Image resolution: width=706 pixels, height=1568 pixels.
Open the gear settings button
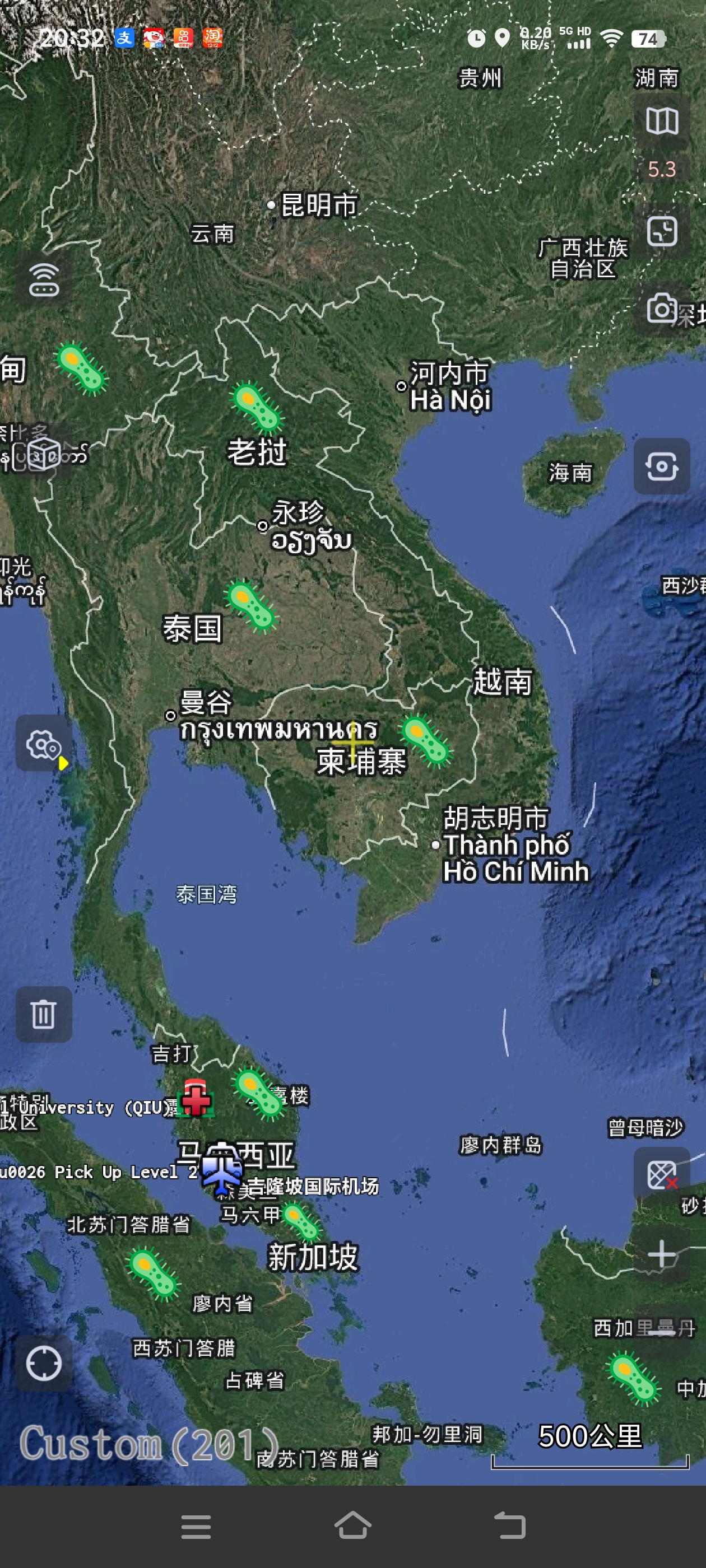click(x=43, y=744)
